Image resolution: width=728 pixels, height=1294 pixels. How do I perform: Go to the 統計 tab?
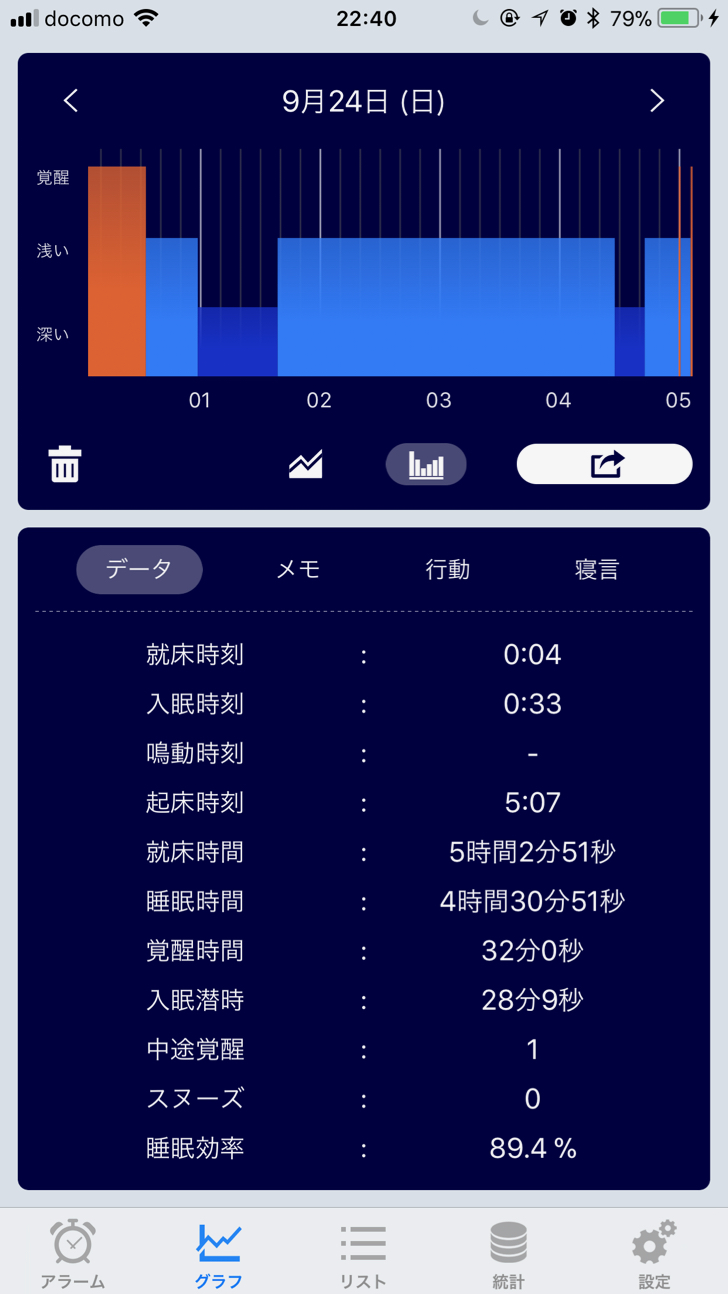coord(508,1254)
